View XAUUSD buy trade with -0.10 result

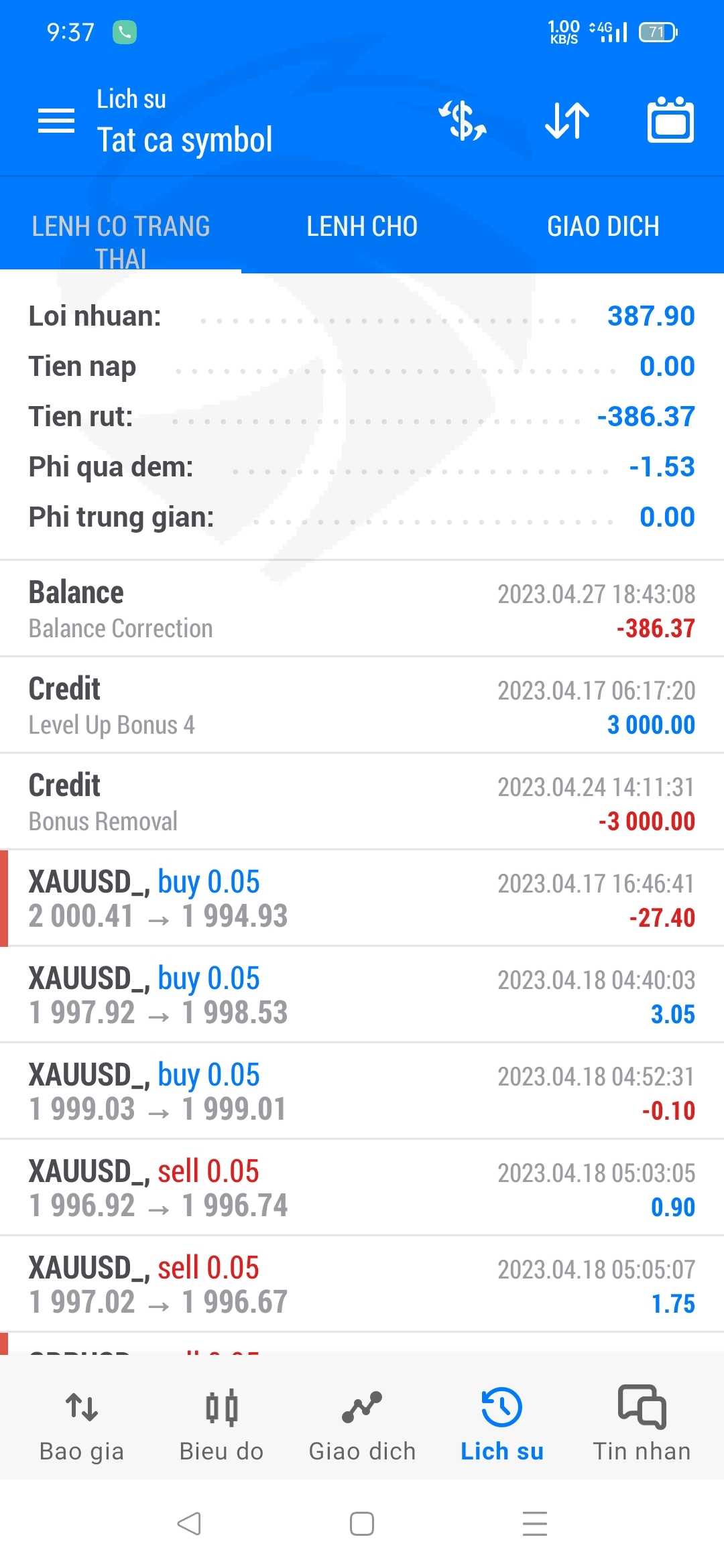point(362,1091)
